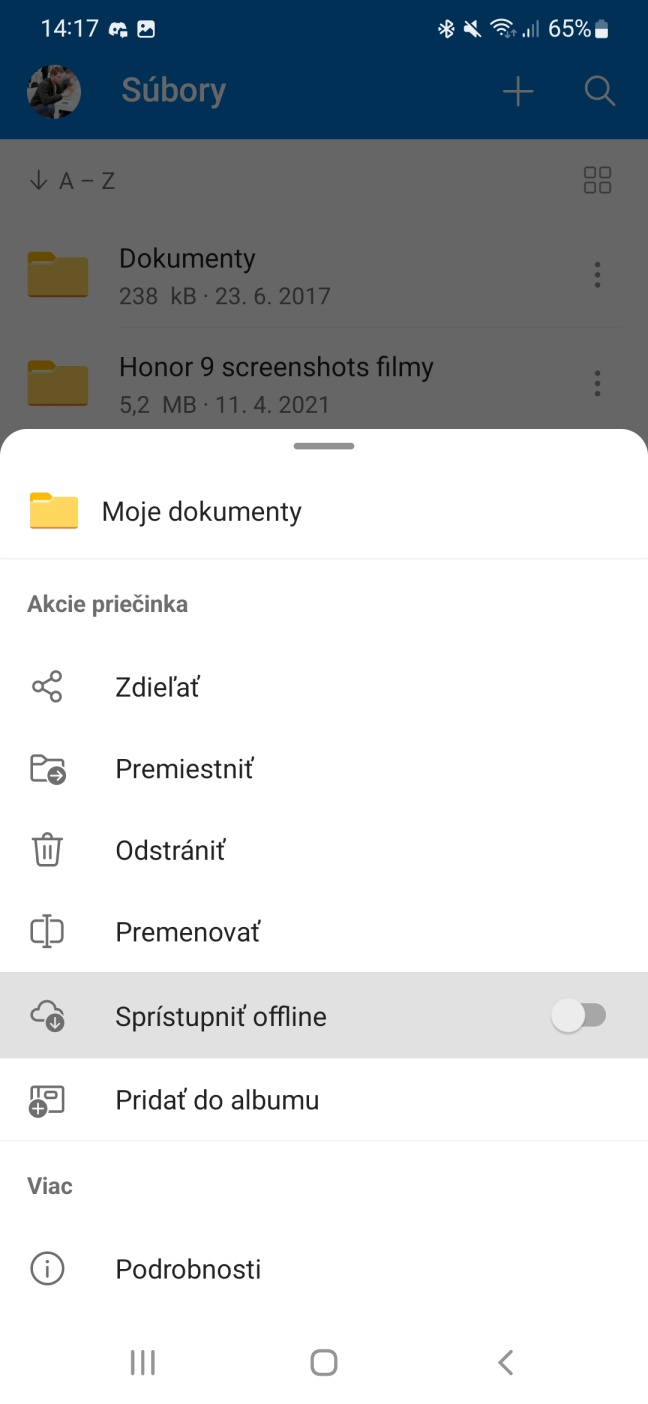Go back with system back button

click(505, 1362)
